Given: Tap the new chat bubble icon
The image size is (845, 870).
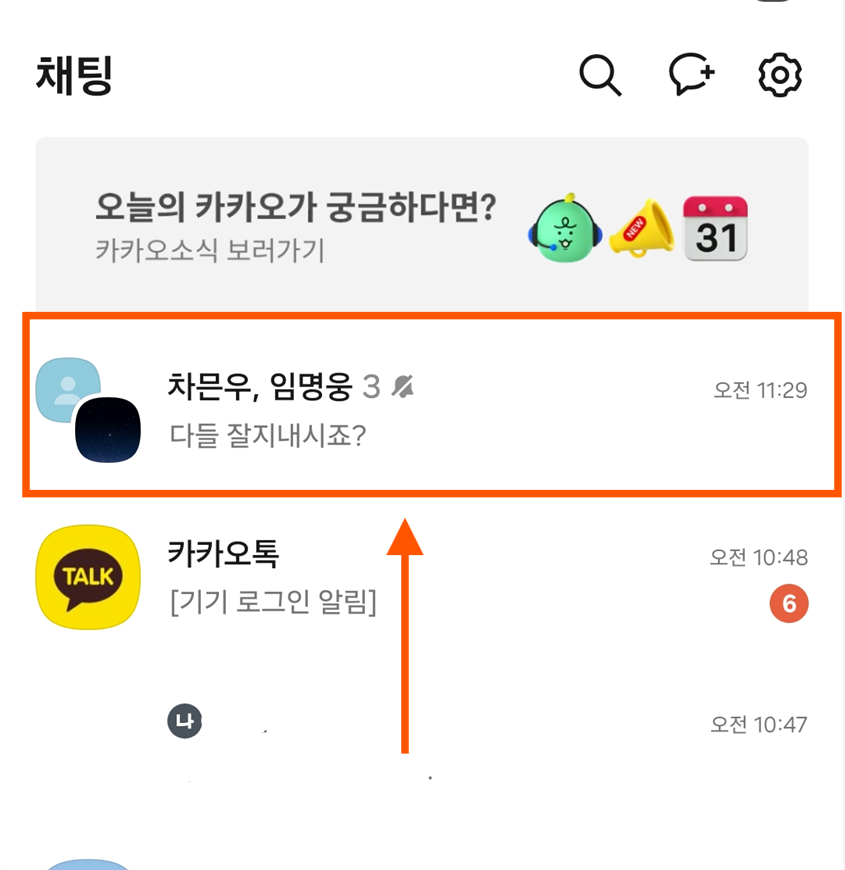Looking at the screenshot, I should (x=691, y=75).
